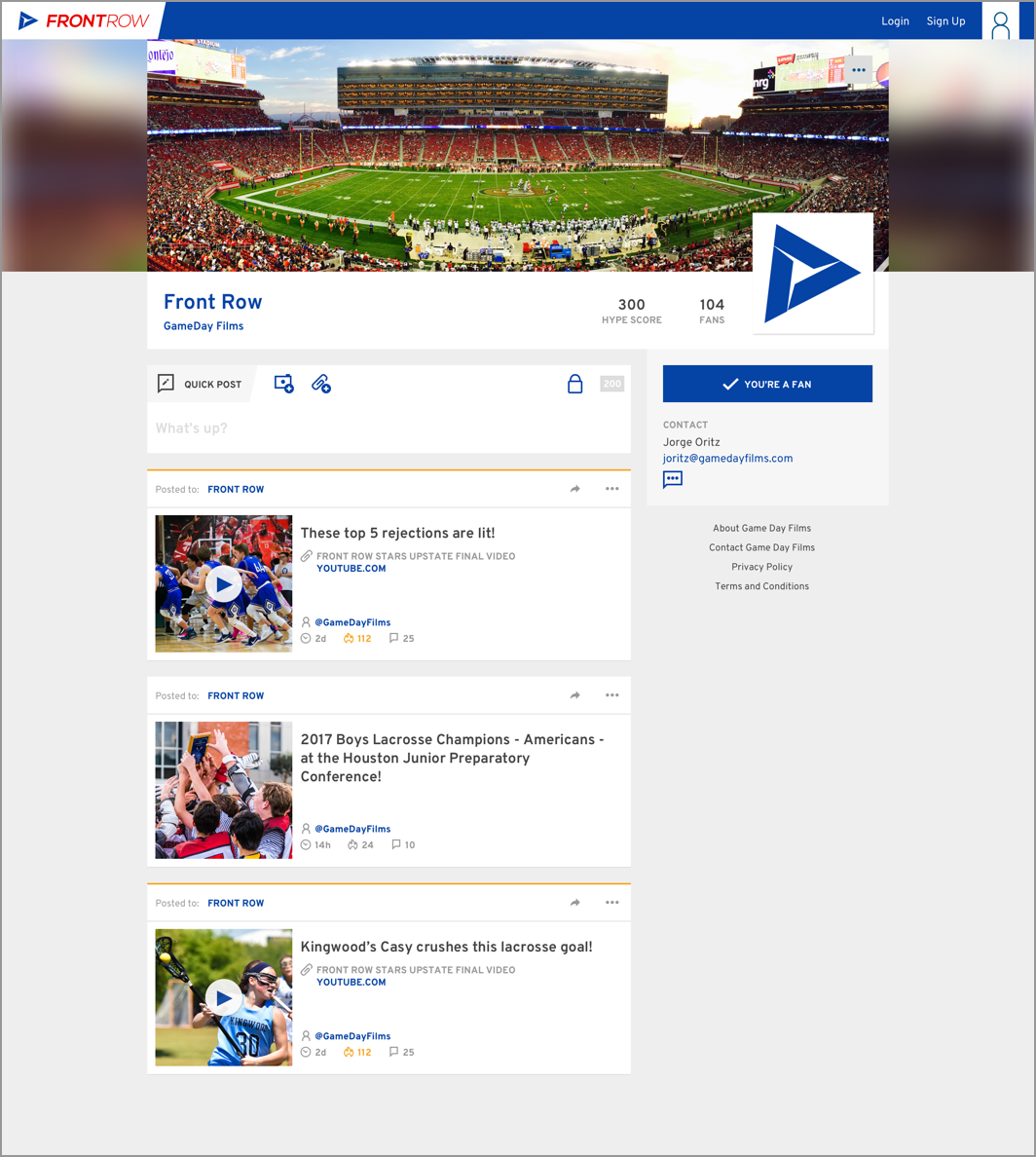Share the top 5 rejections post
Viewport: 1036px width, 1157px height.
pyautogui.click(x=575, y=489)
